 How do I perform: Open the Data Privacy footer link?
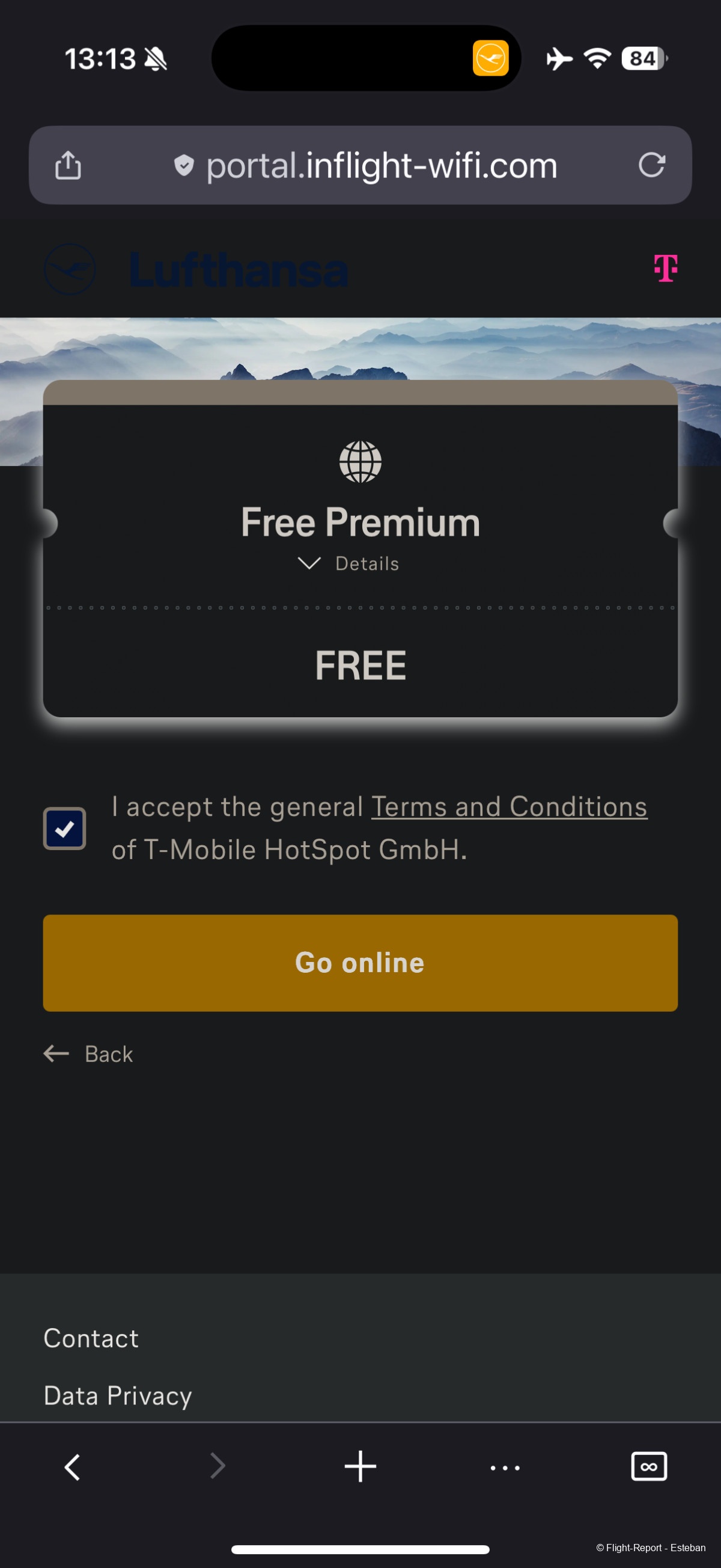click(x=118, y=1395)
